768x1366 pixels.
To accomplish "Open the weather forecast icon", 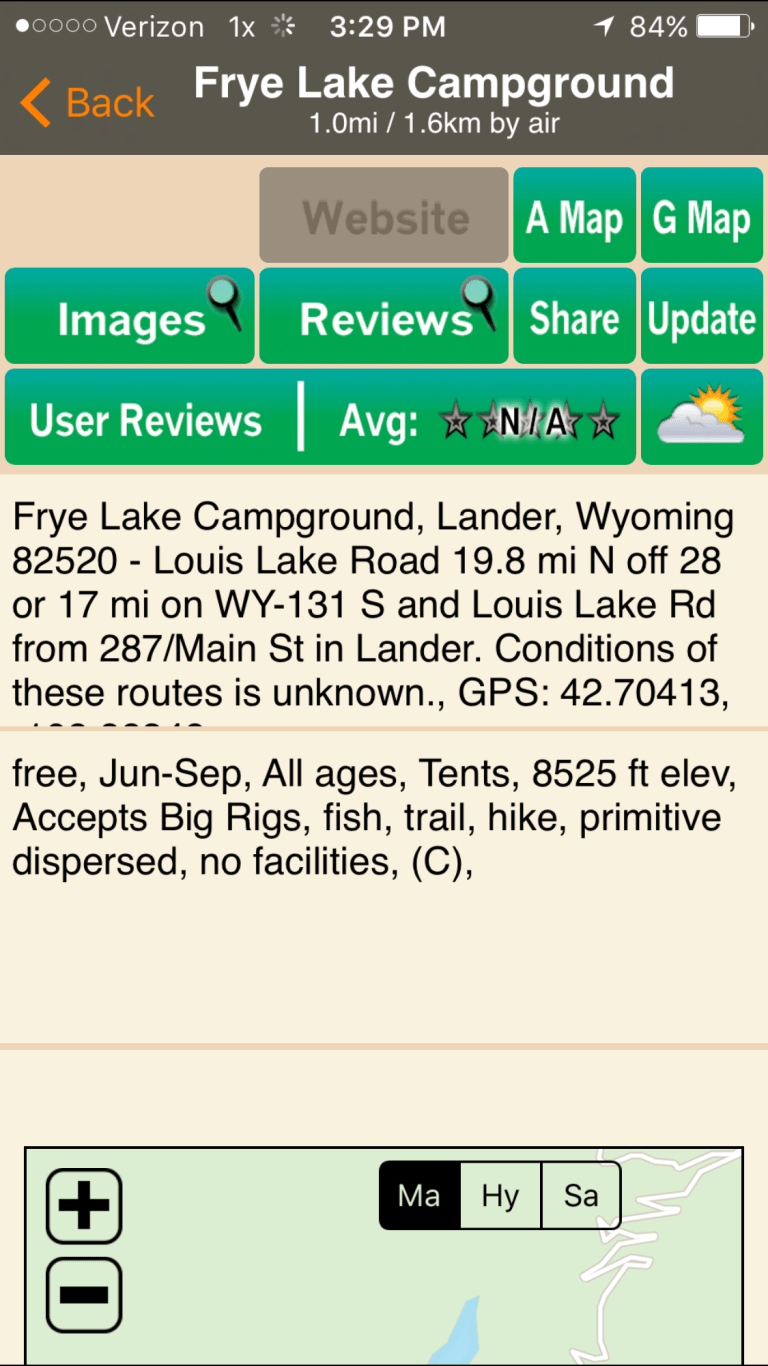I will (x=701, y=418).
